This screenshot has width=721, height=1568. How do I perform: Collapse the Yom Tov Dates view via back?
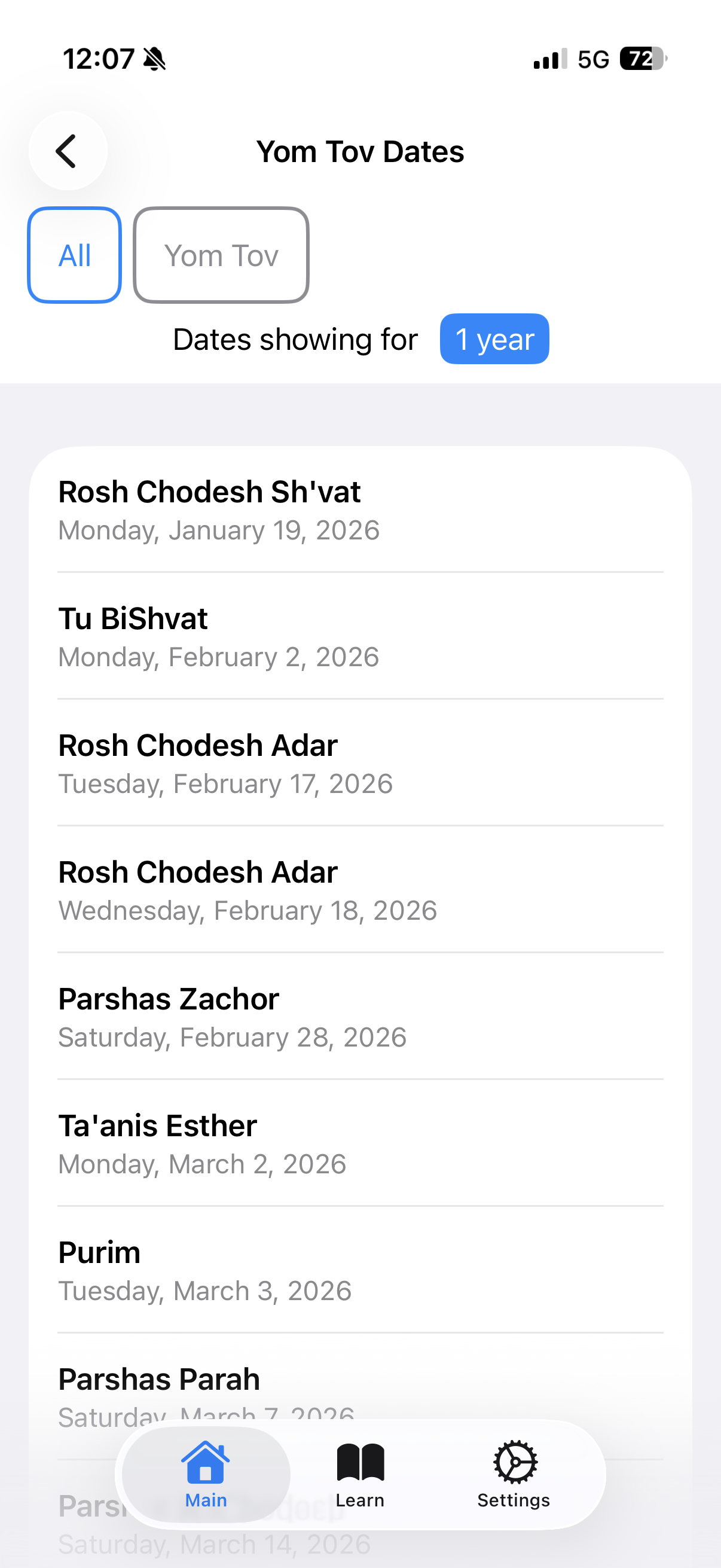point(68,151)
